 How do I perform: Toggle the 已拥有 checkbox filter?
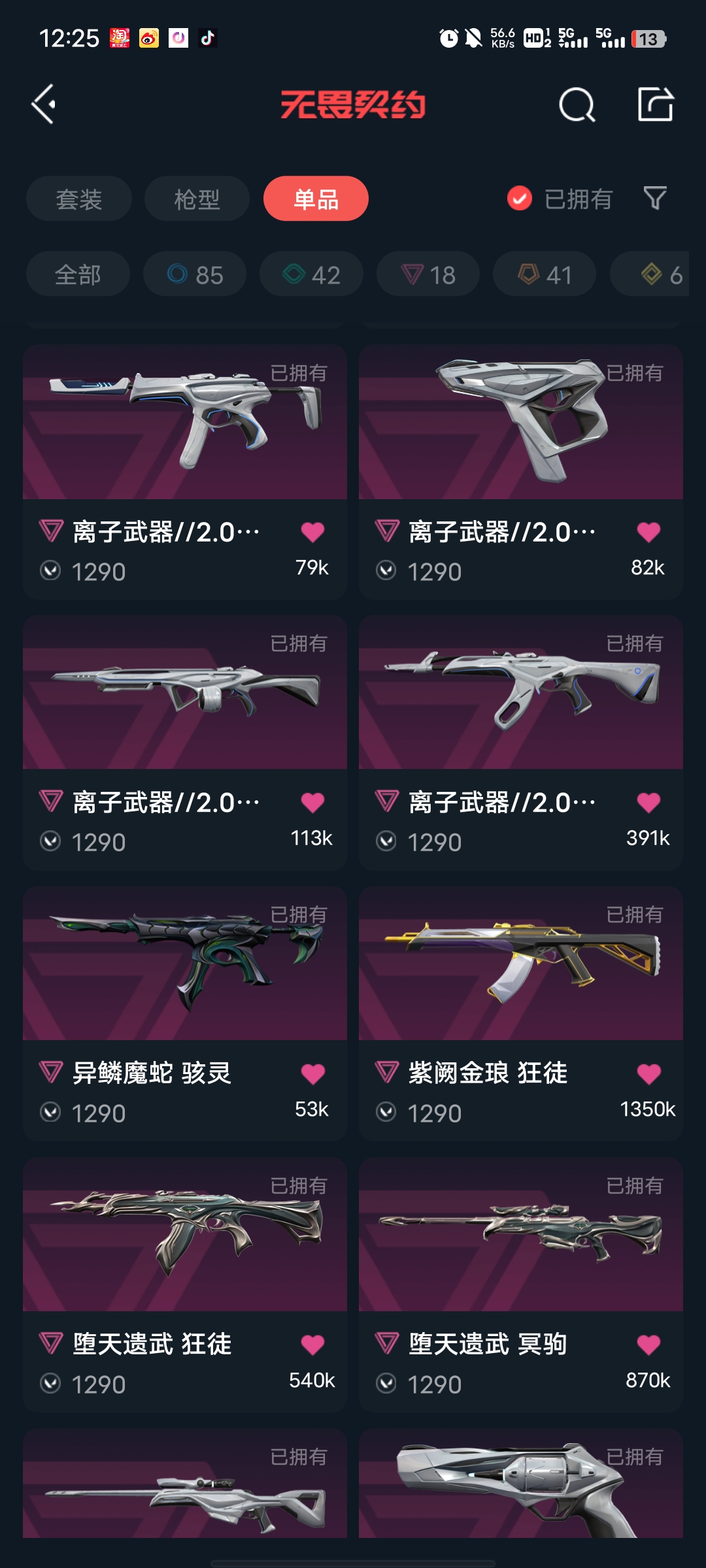520,199
